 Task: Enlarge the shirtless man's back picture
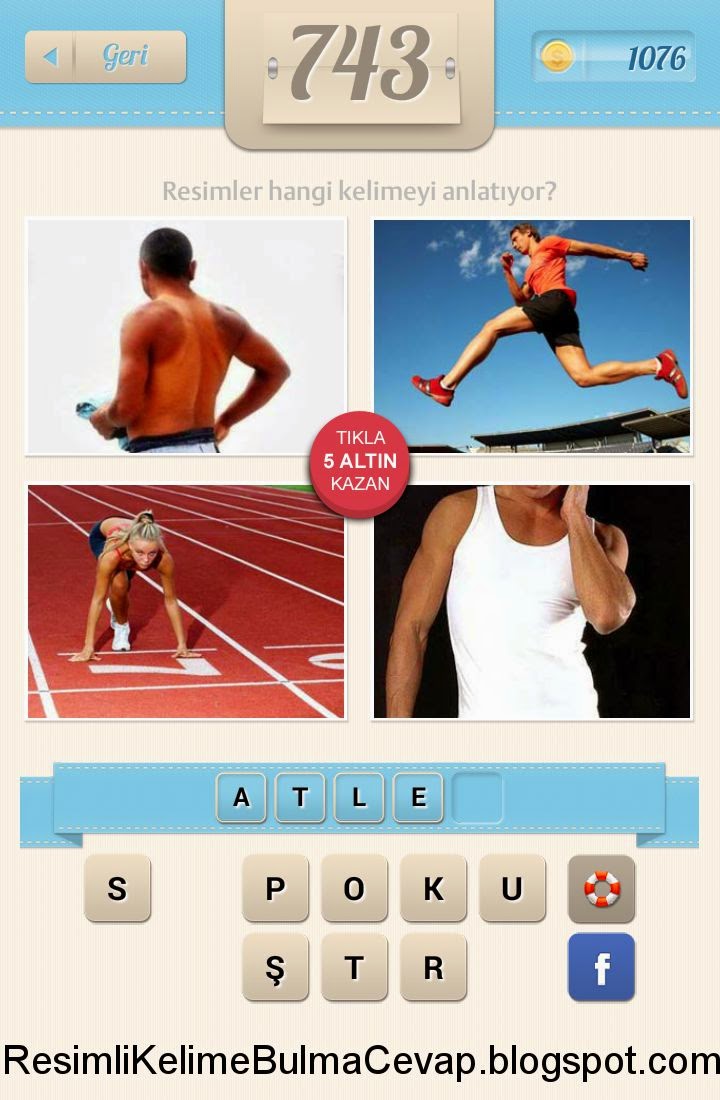186,336
